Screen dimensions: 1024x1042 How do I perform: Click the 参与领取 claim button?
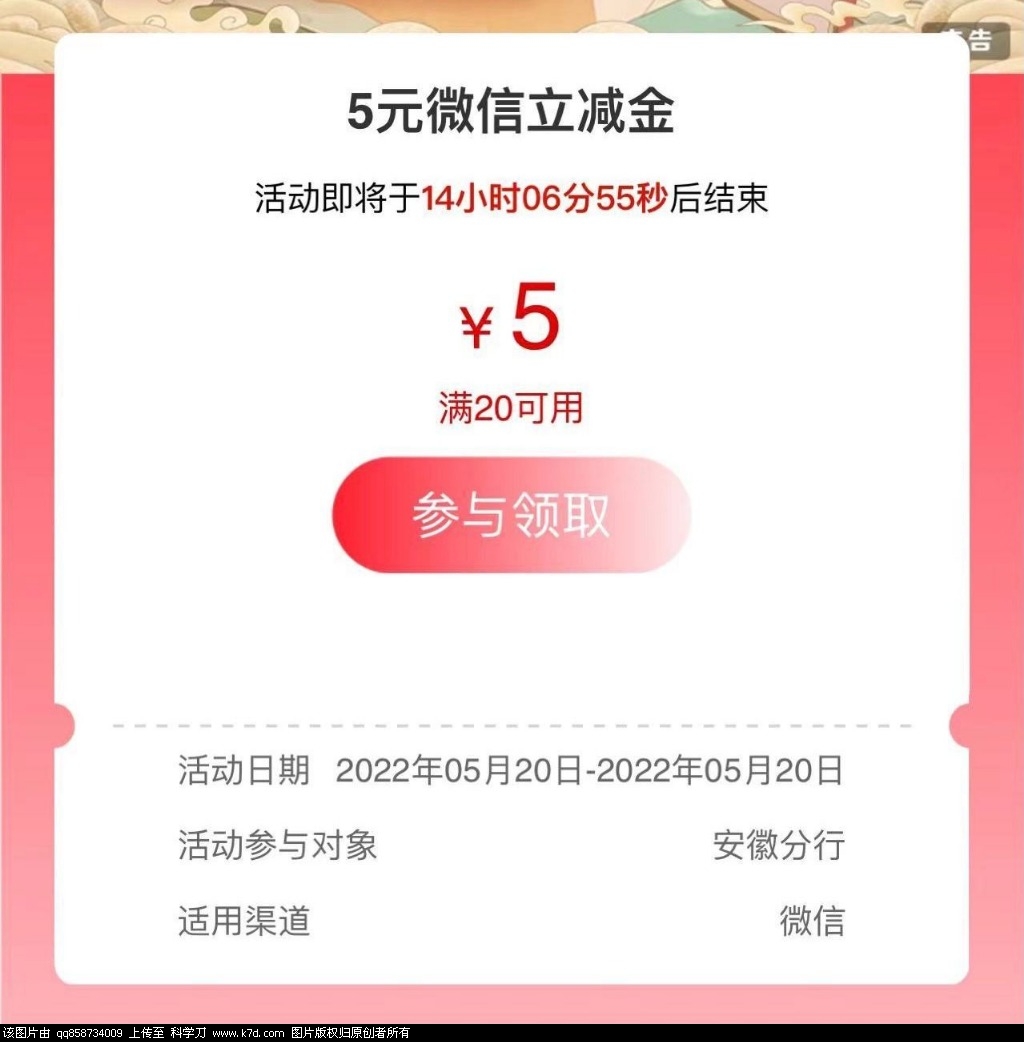(510, 514)
